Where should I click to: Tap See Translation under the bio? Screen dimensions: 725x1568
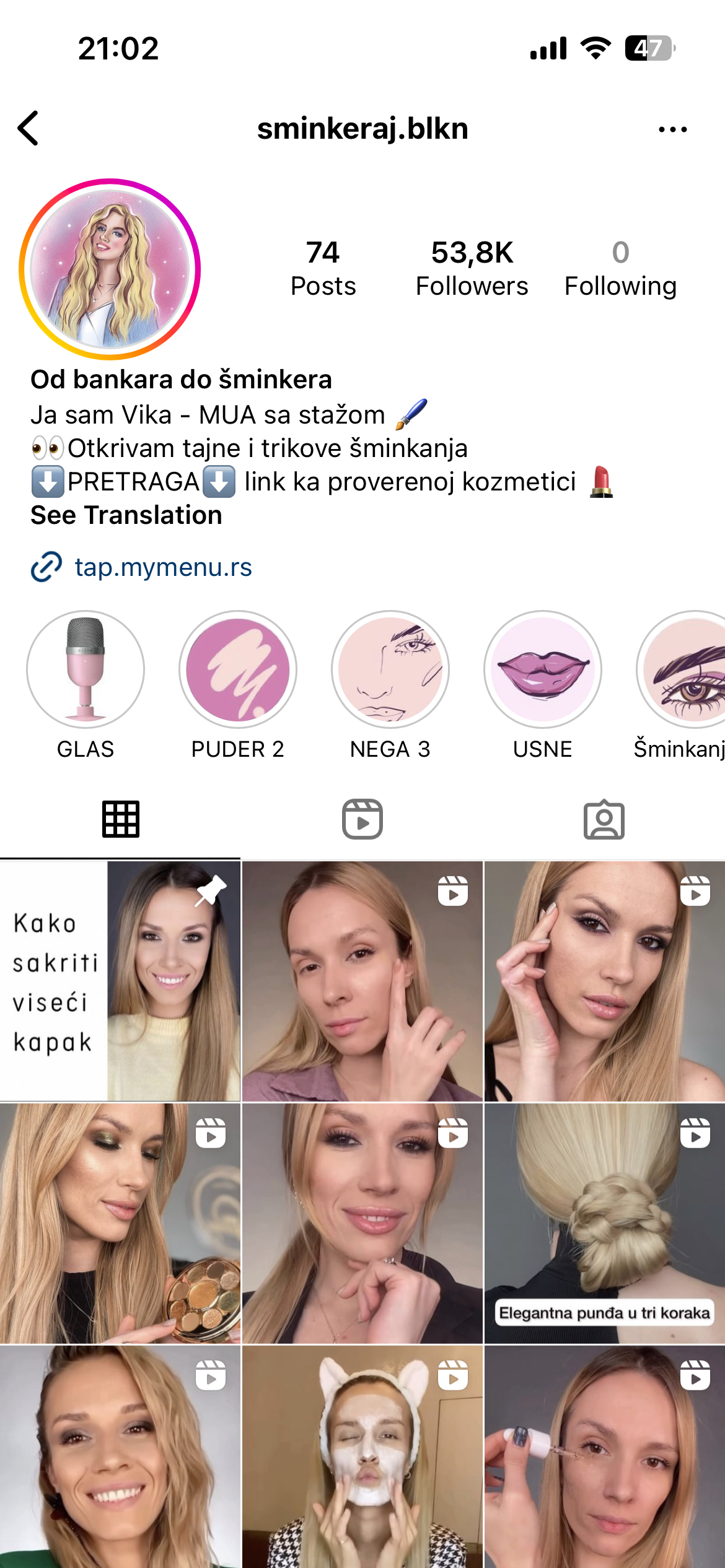point(126,515)
